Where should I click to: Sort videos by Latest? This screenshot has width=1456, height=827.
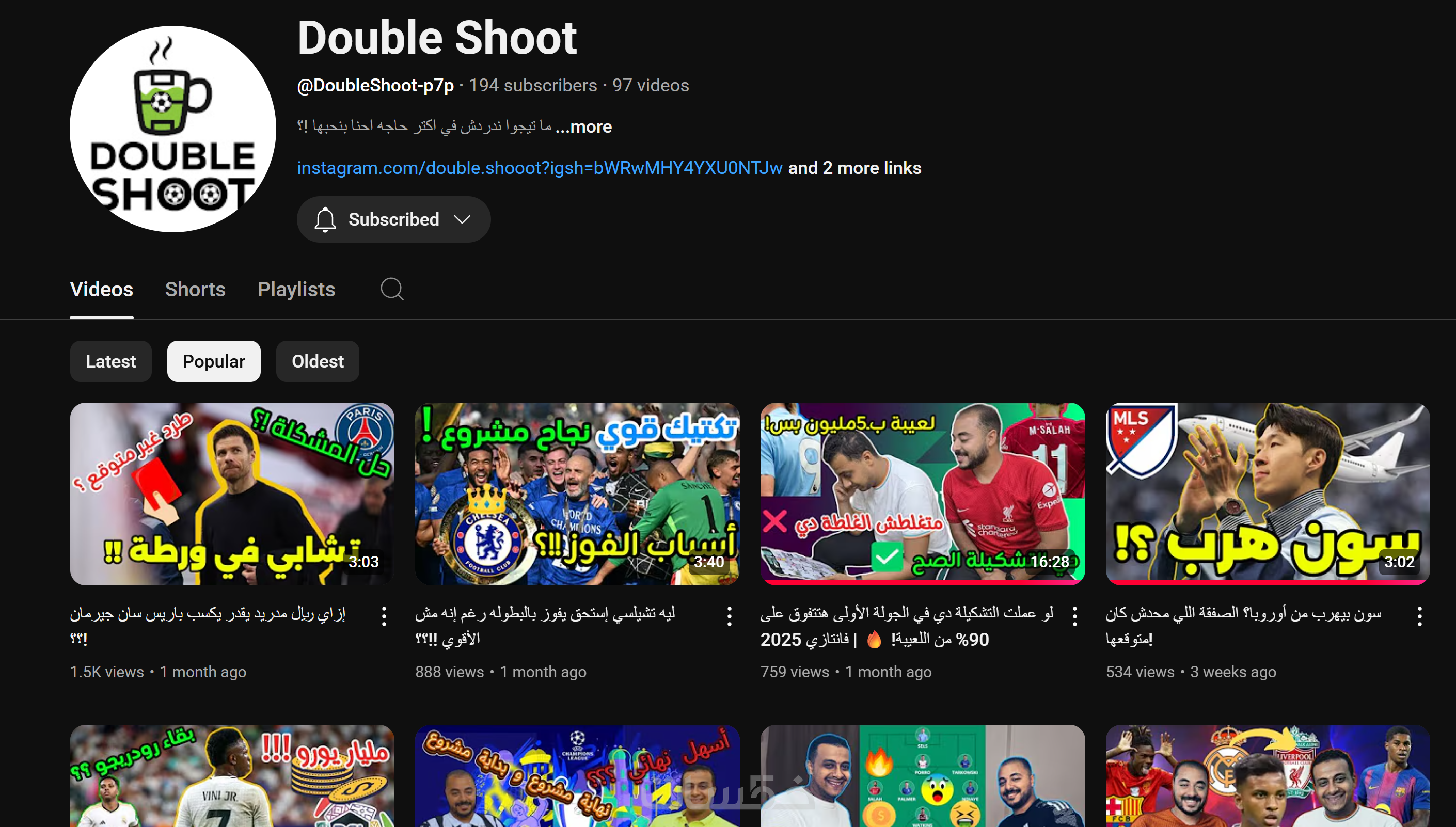click(x=111, y=361)
